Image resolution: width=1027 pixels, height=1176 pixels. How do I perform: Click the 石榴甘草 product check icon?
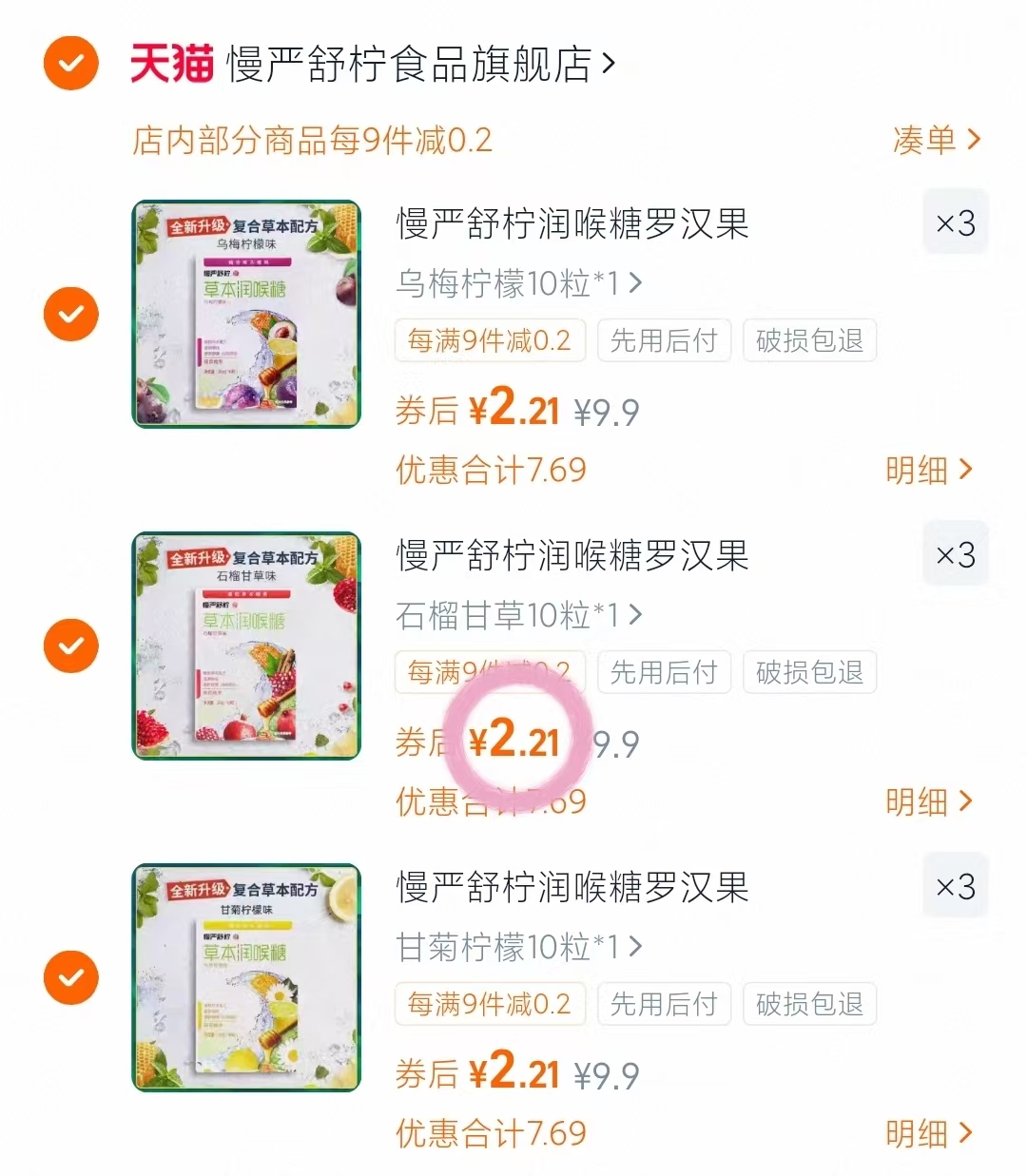pos(70,646)
